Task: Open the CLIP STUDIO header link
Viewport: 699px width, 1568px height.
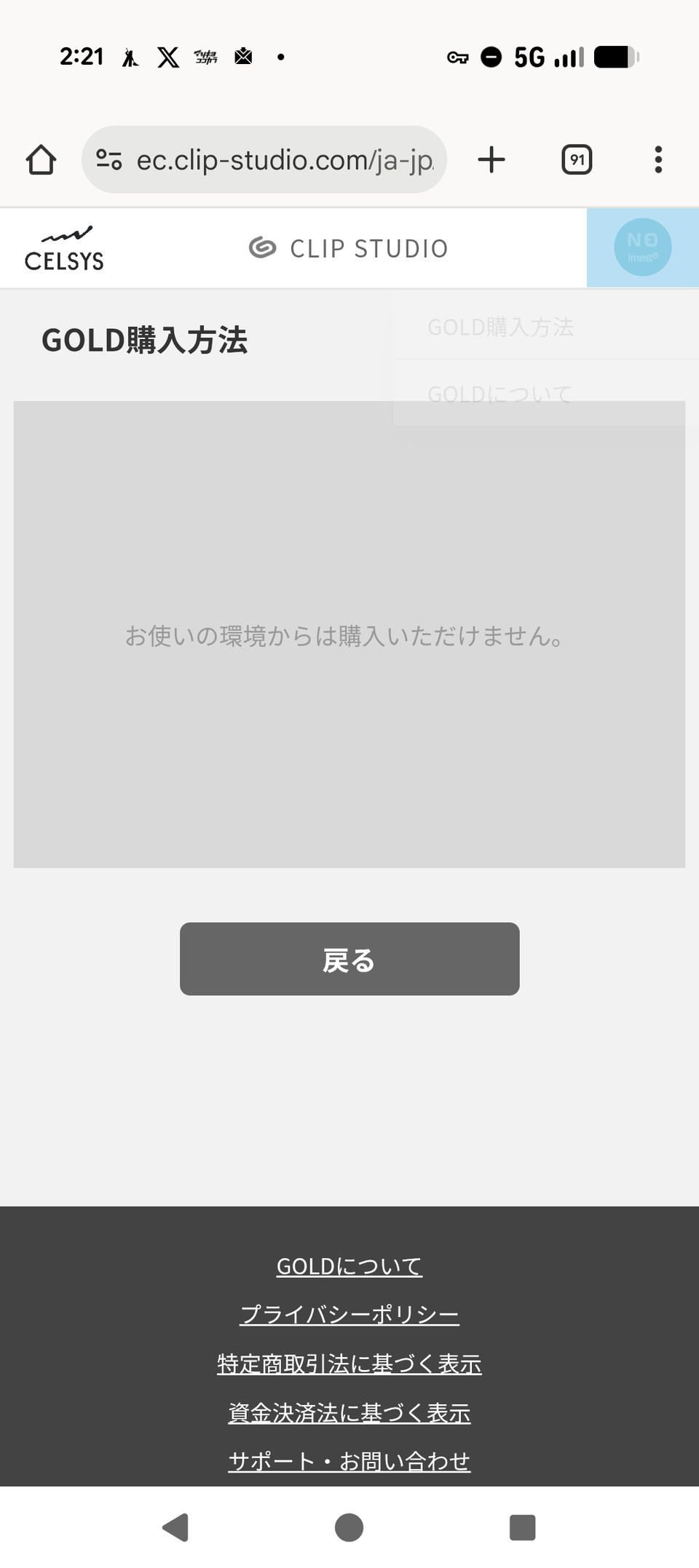Action: 348,249
